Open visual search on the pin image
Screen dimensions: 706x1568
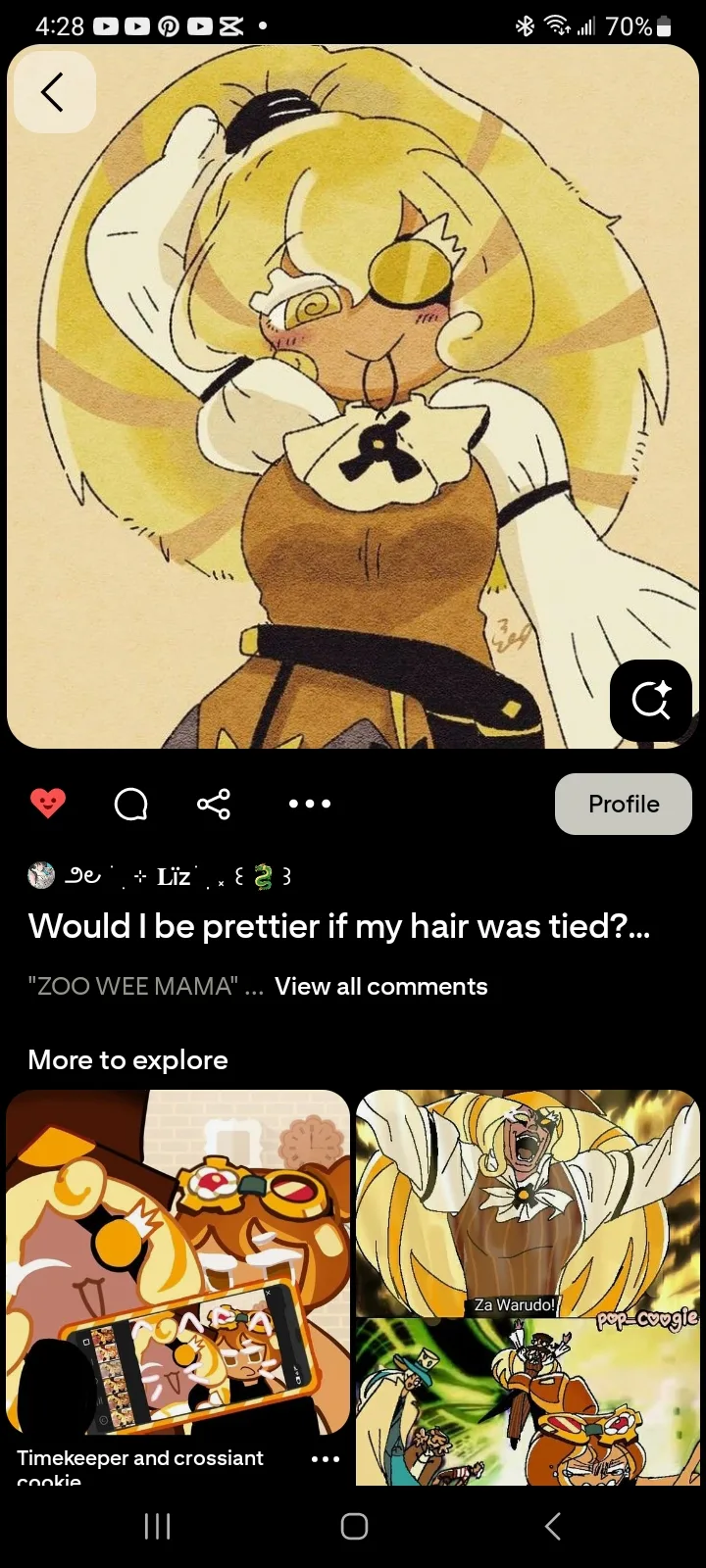[x=650, y=700]
